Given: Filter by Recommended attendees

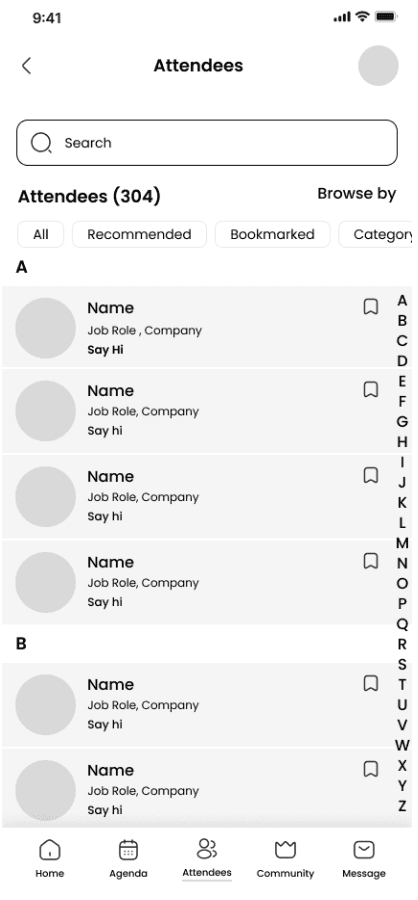Looking at the screenshot, I should (139, 234).
